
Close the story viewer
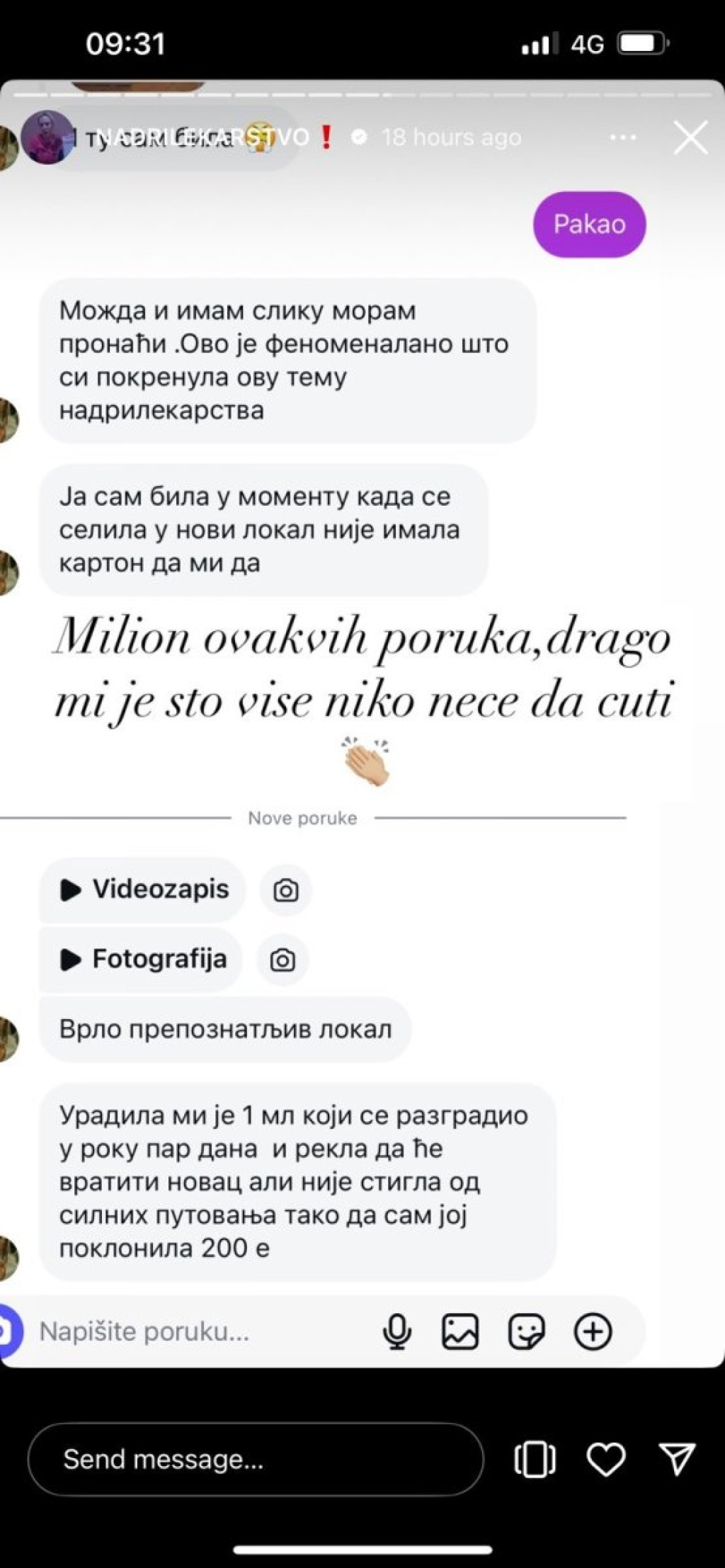pyautogui.click(x=690, y=137)
